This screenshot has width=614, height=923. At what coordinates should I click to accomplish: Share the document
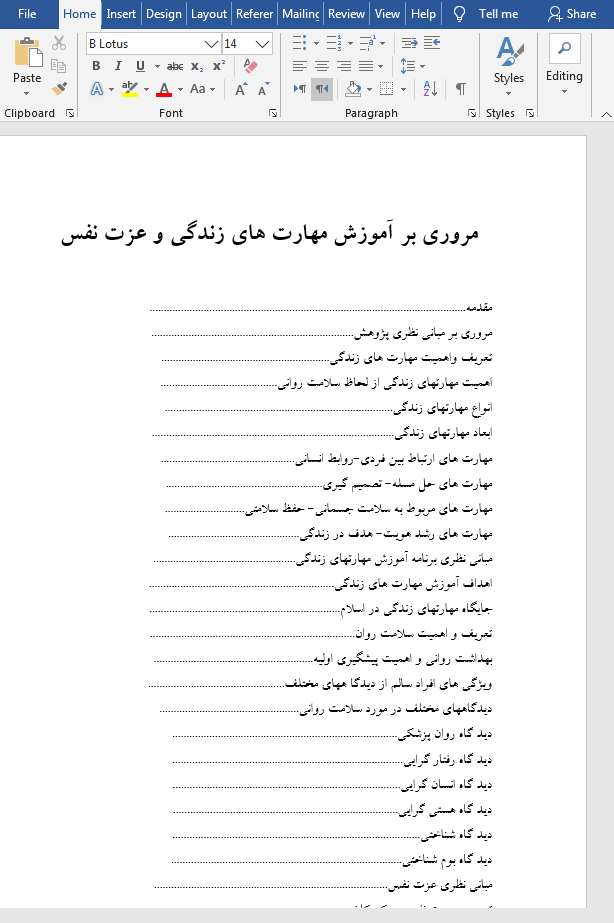[572, 14]
